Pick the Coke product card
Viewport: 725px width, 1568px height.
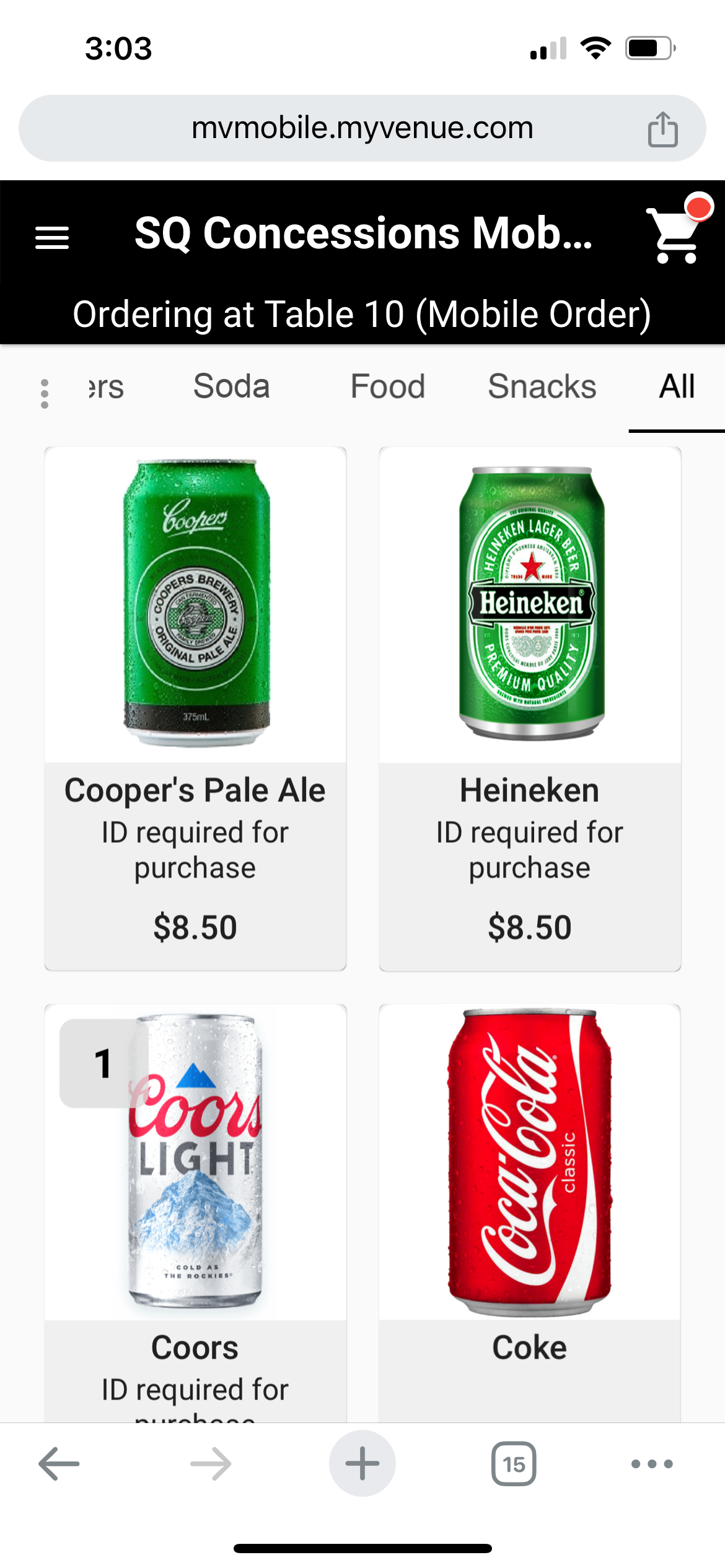pos(530,1214)
